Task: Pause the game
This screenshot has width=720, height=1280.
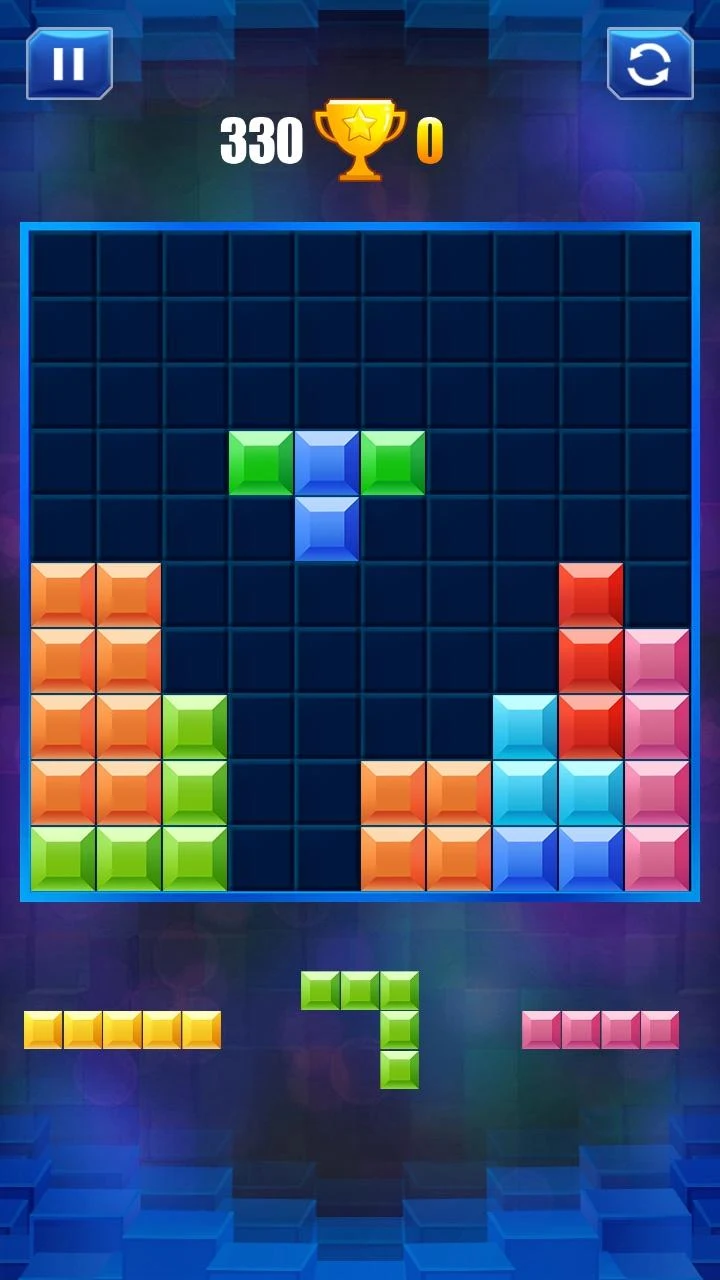Action: [x=69, y=64]
